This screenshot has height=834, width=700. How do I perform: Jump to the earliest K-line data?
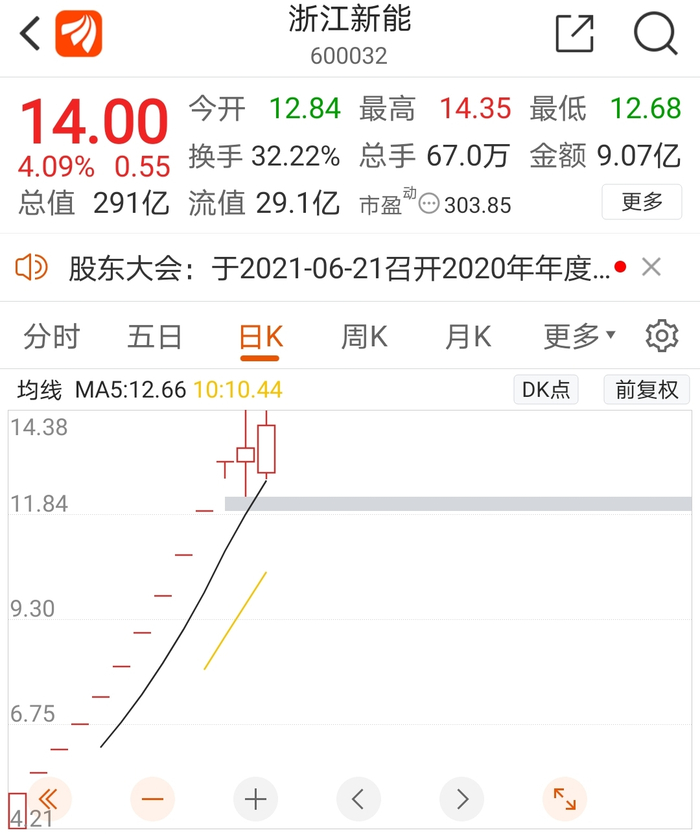point(49,799)
